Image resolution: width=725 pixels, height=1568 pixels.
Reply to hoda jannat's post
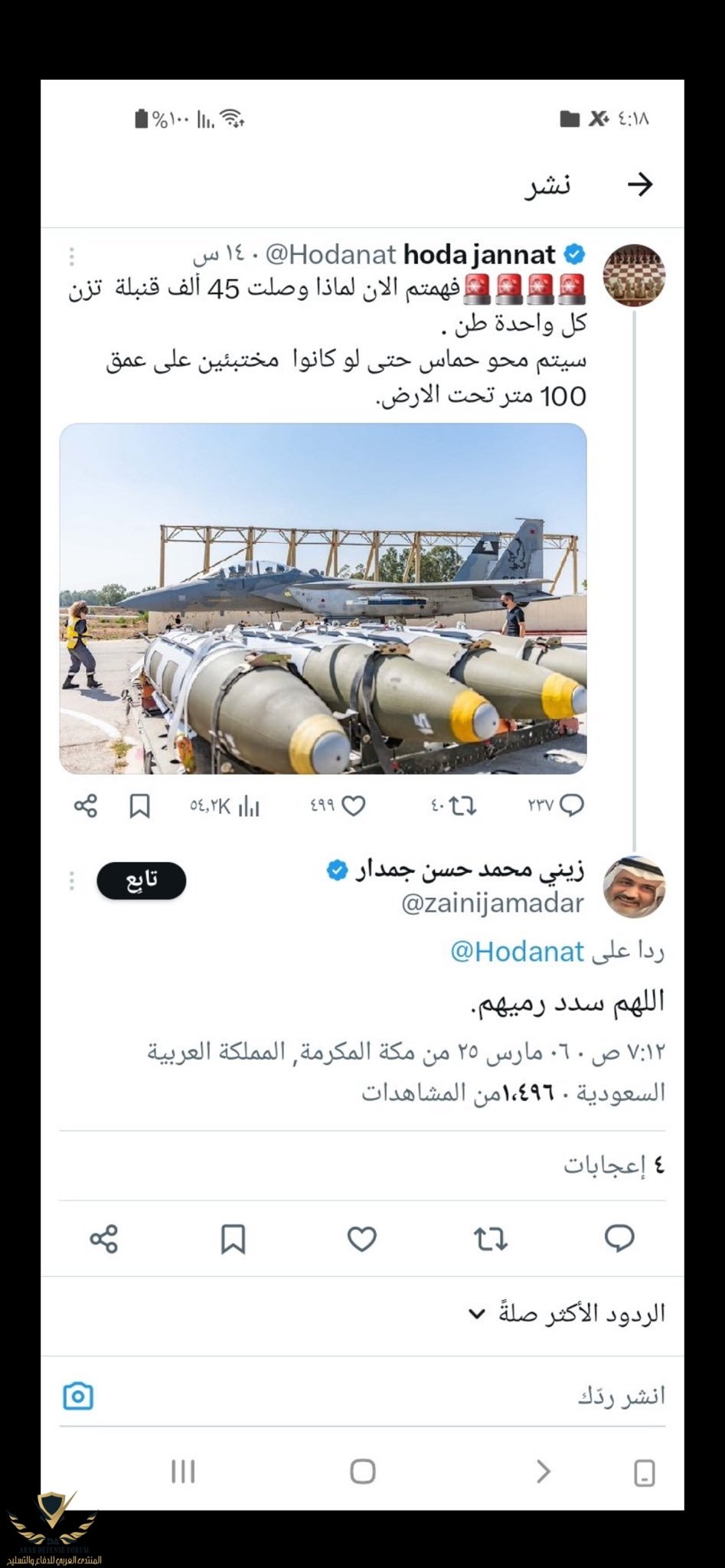(x=572, y=805)
